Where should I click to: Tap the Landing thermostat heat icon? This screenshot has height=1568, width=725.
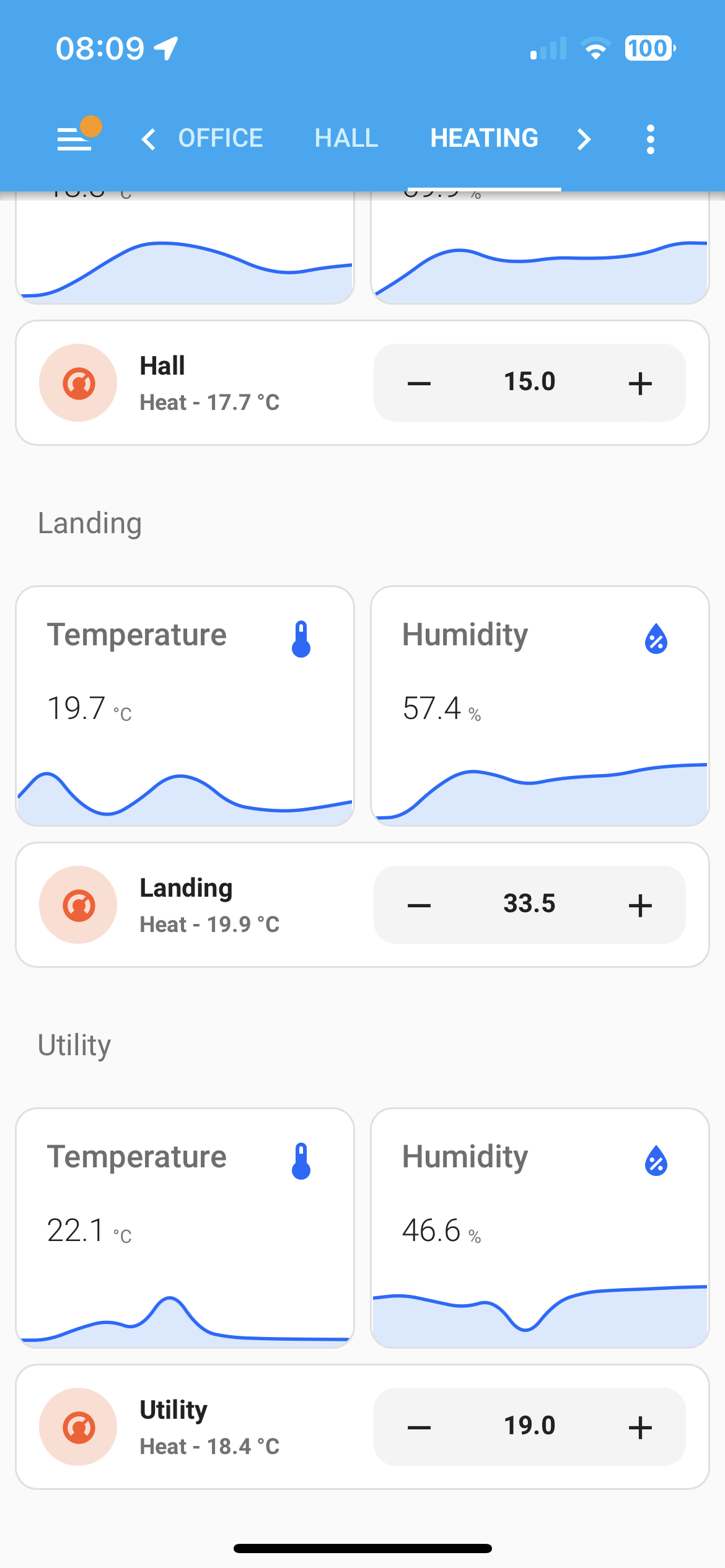[78, 904]
